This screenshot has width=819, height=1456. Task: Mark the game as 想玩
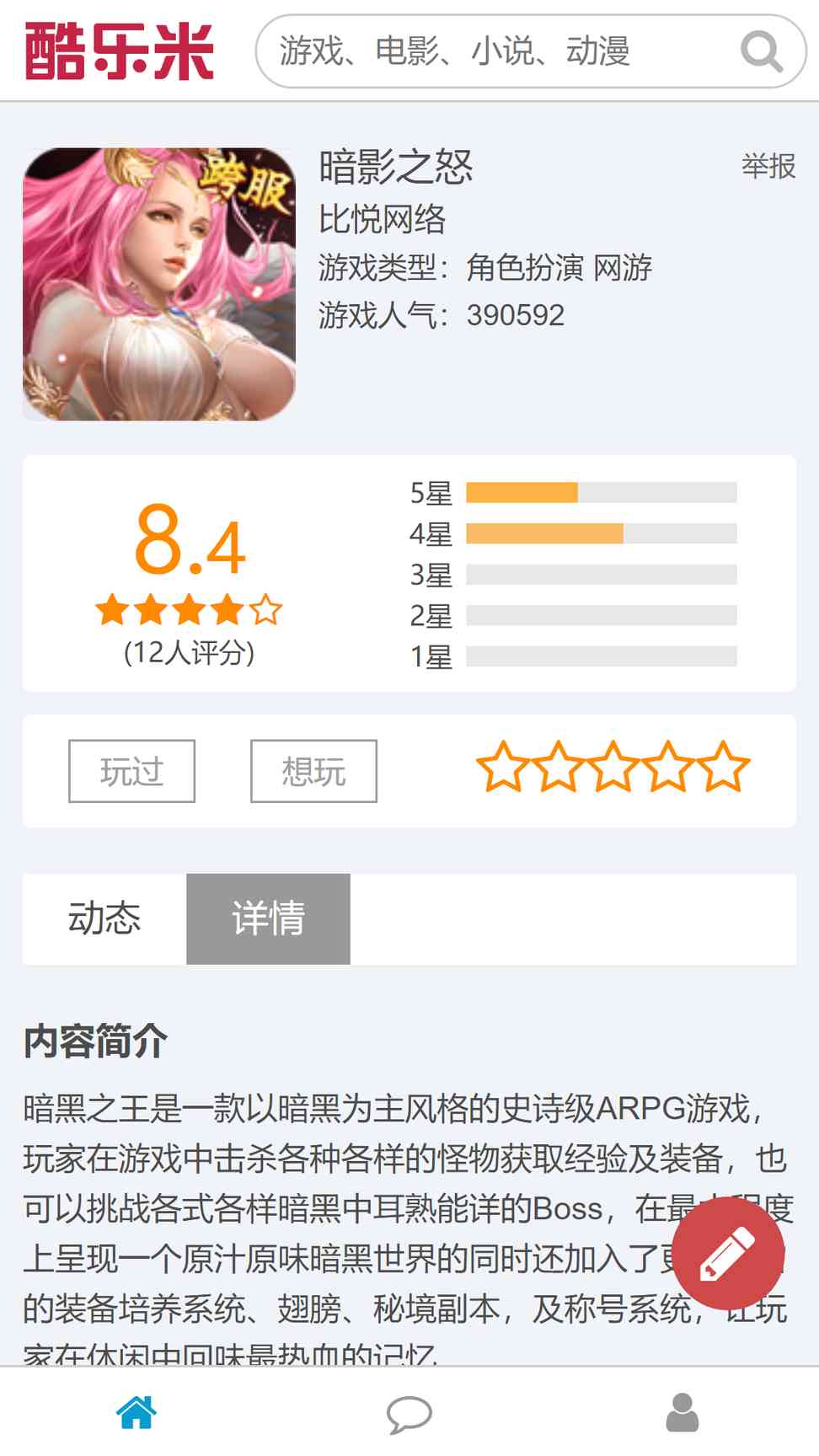[x=313, y=771]
